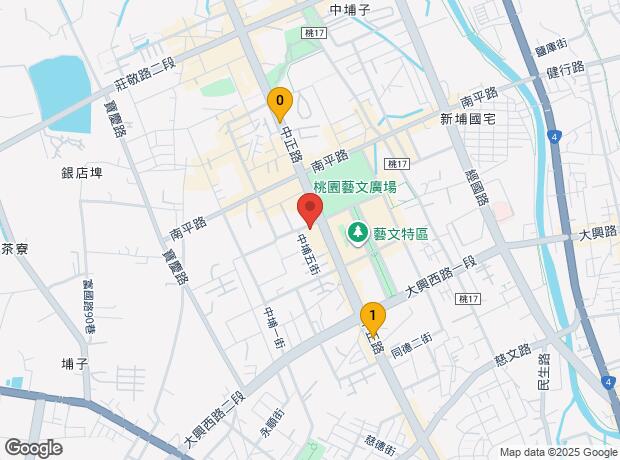Open the 藝文特區 green place marker
Viewport: 620px width, 460px height.
(357, 233)
